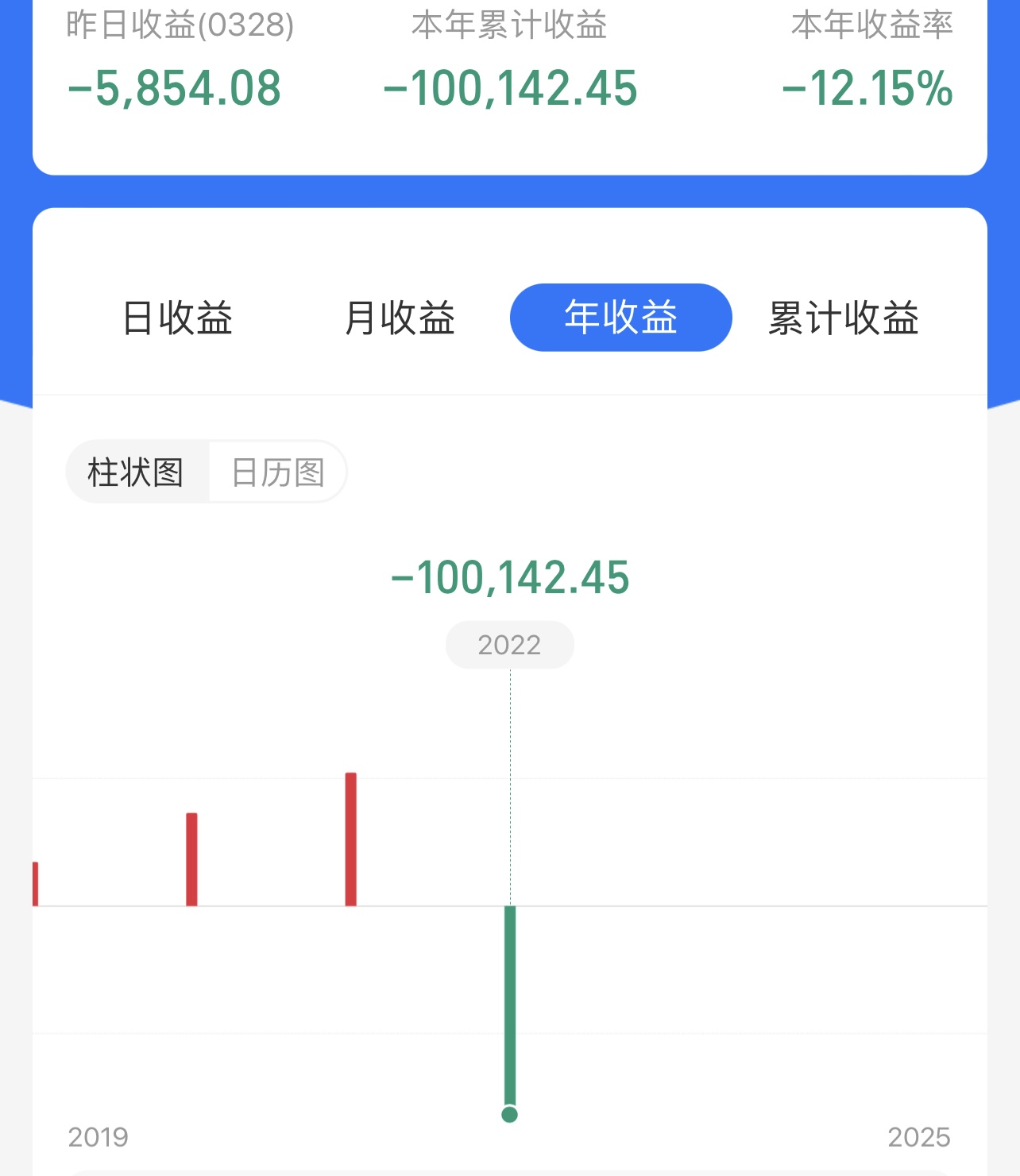Viewport: 1020px width, 1176px height.
Task: Keep 柱状图 view selected
Action: point(136,472)
